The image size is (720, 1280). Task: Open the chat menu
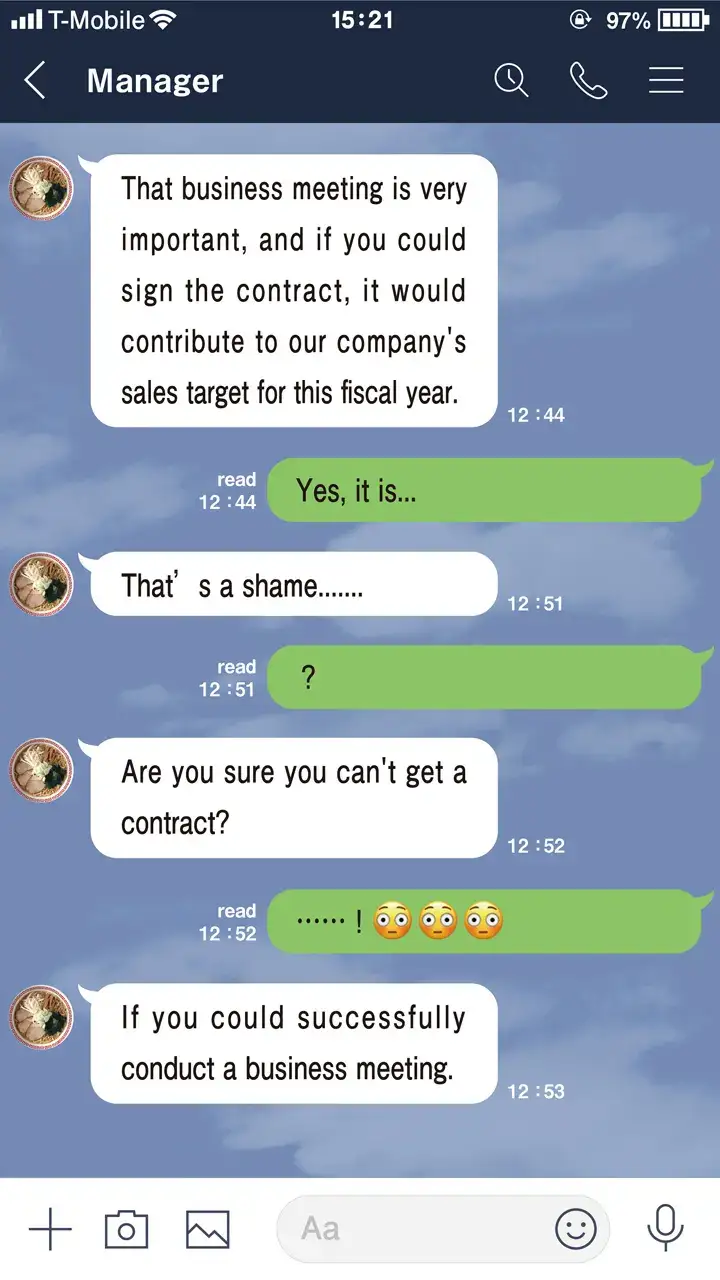(666, 80)
